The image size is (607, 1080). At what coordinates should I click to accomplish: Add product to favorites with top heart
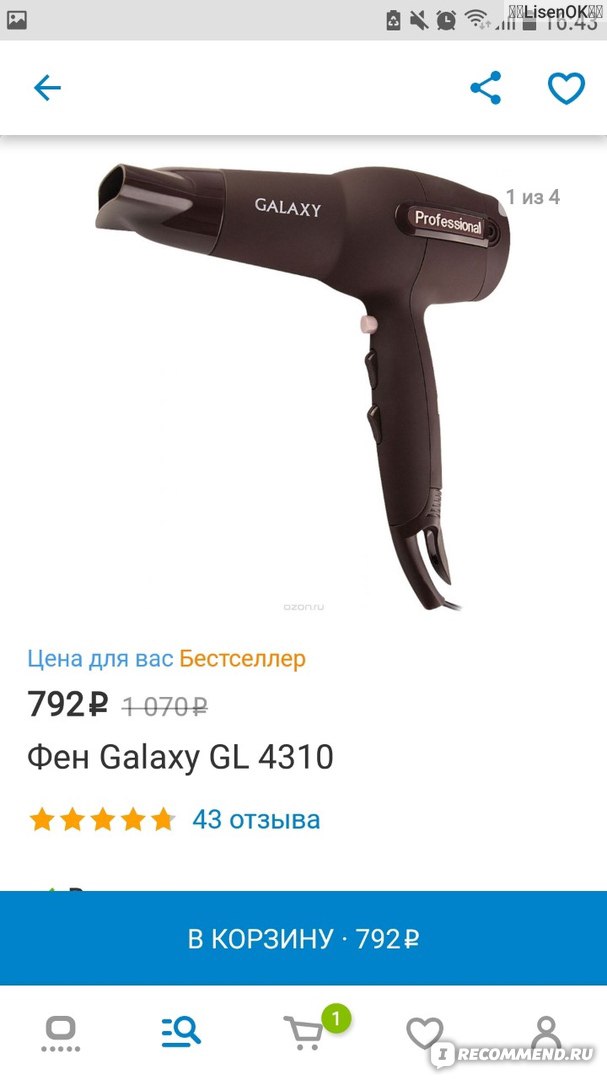[566, 88]
